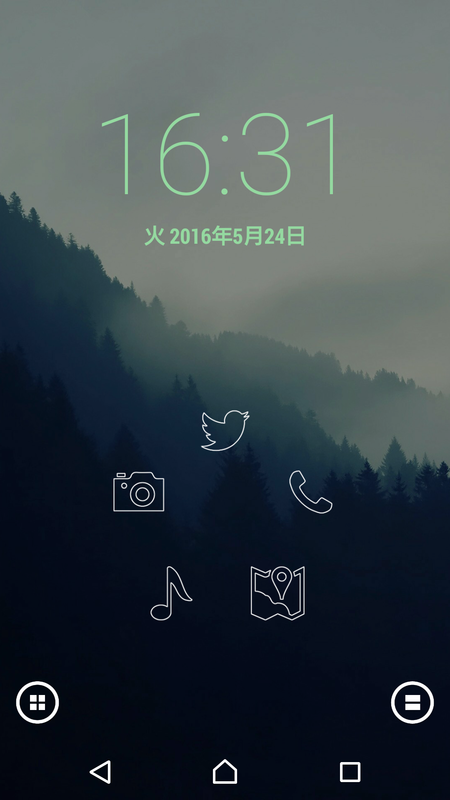
Task: Open the app drawer grid button
Action: [x=37, y=703]
